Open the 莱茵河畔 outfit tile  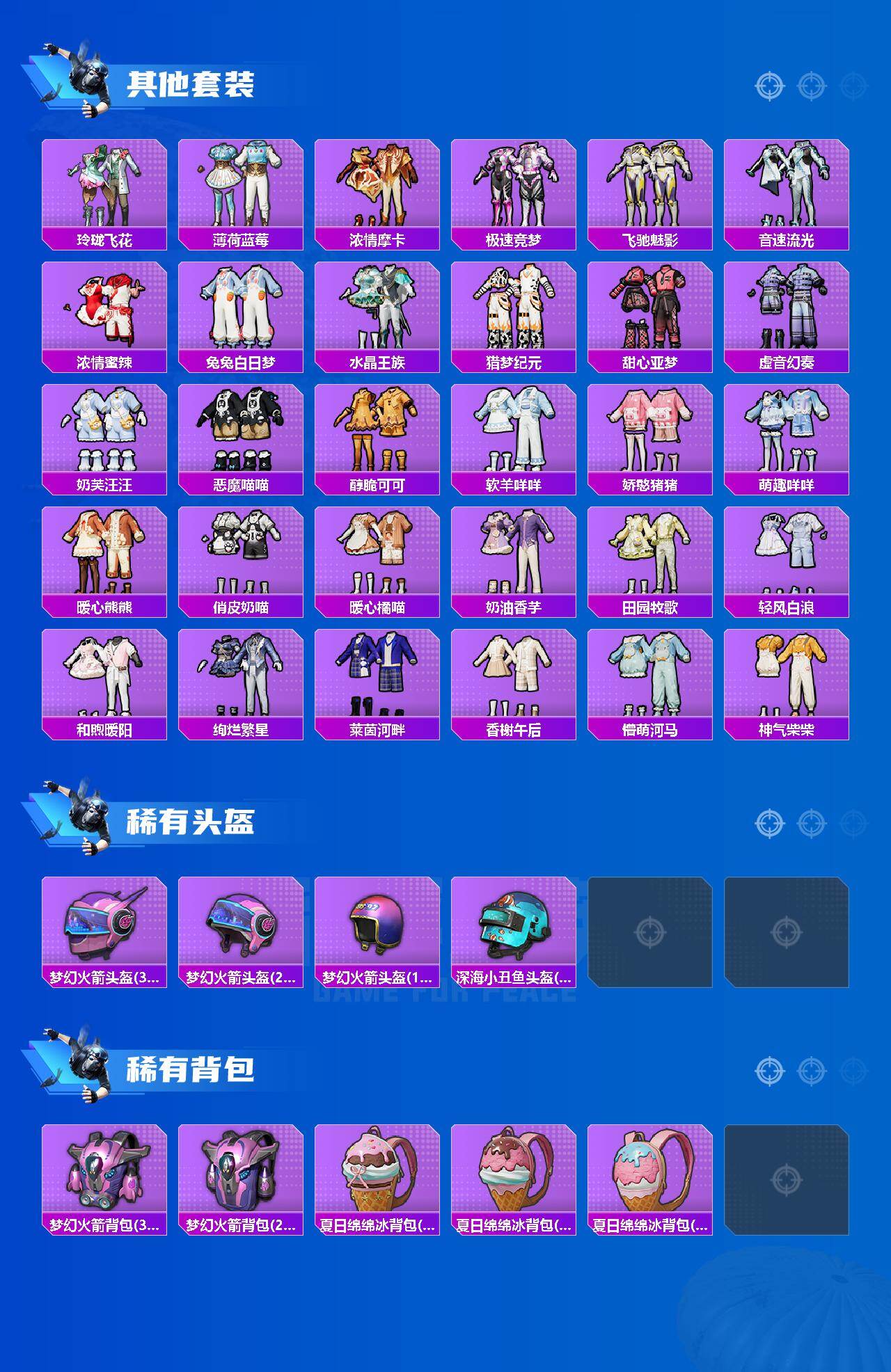pyautogui.click(x=379, y=678)
